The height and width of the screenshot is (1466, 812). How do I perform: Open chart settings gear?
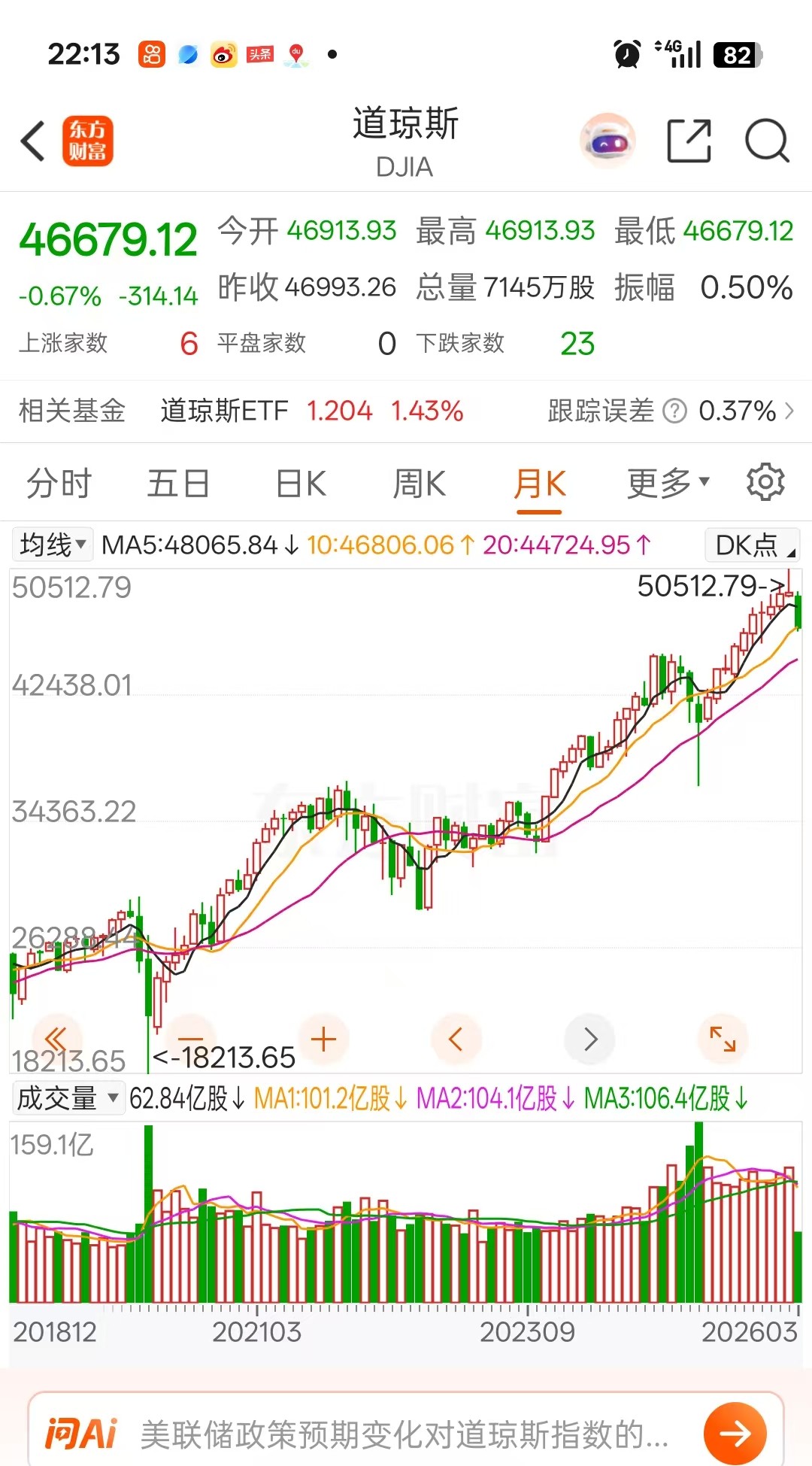coord(765,482)
